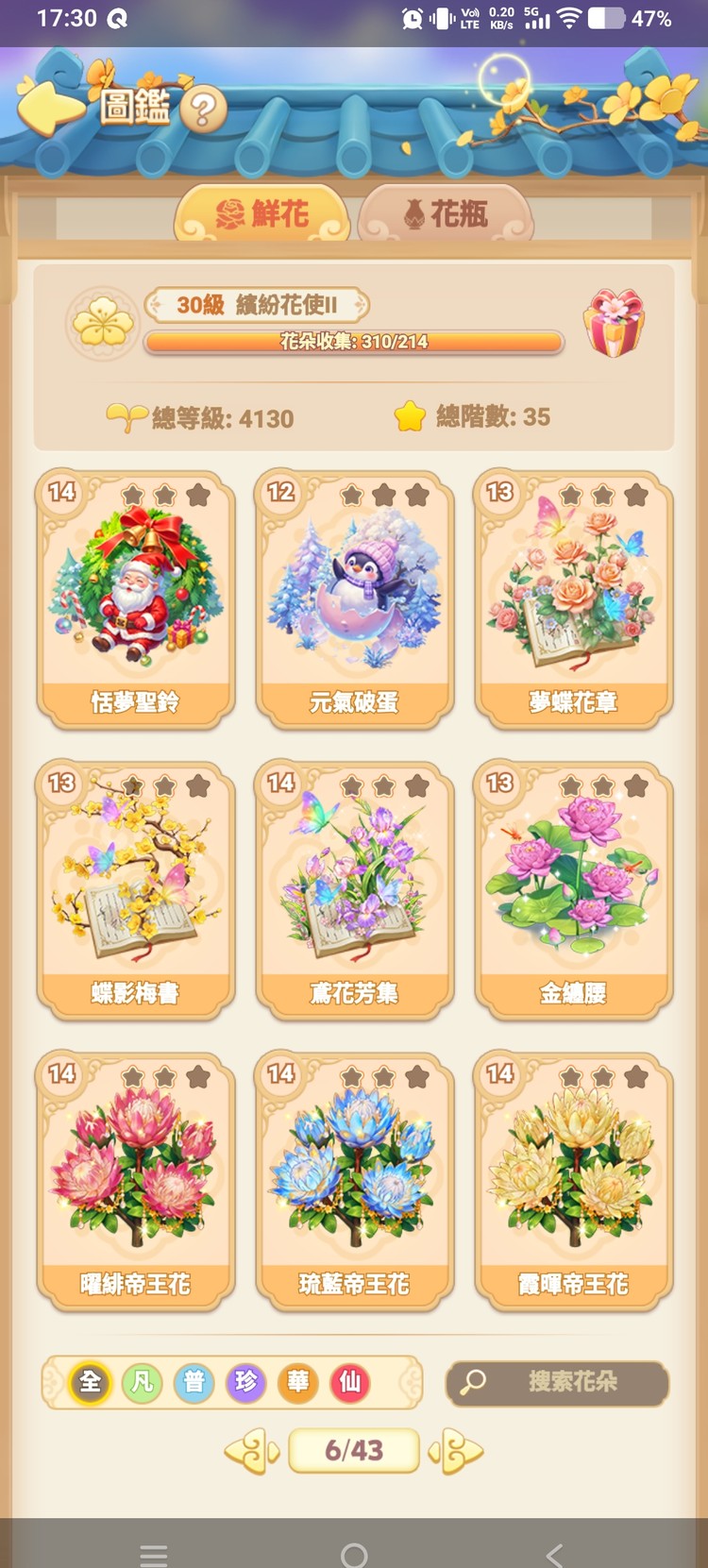Viewport: 708px width, 1568px height.
Task: Enable the 珍 rarity filter
Action: tap(245, 1383)
